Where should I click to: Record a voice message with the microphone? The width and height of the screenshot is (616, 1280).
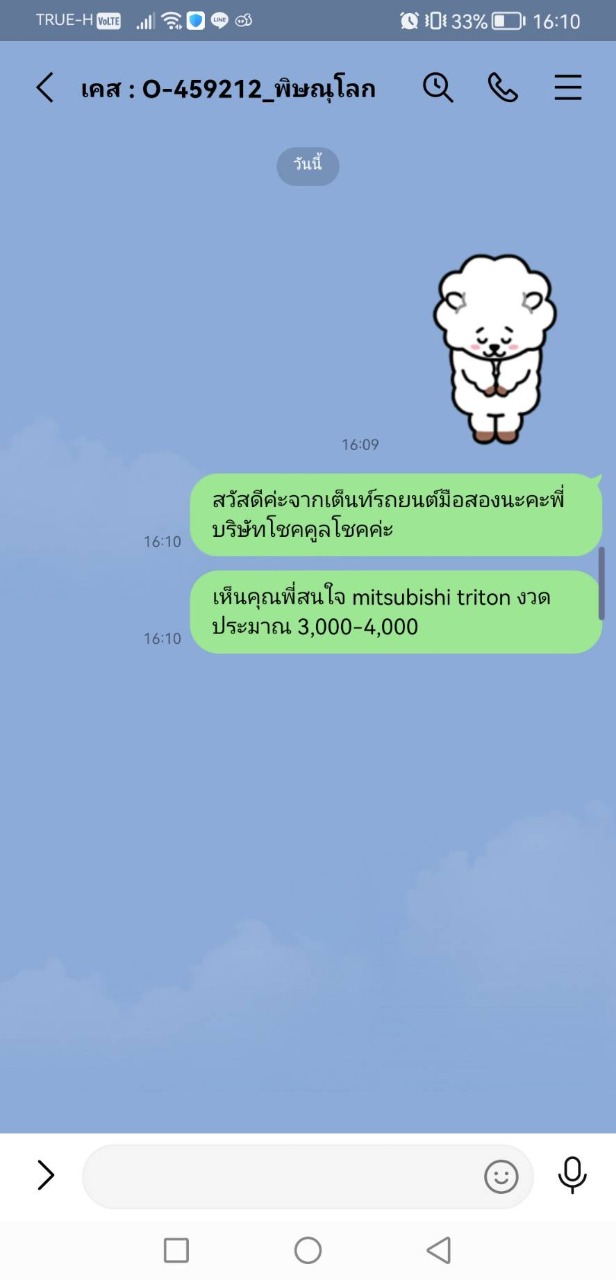572,1175
